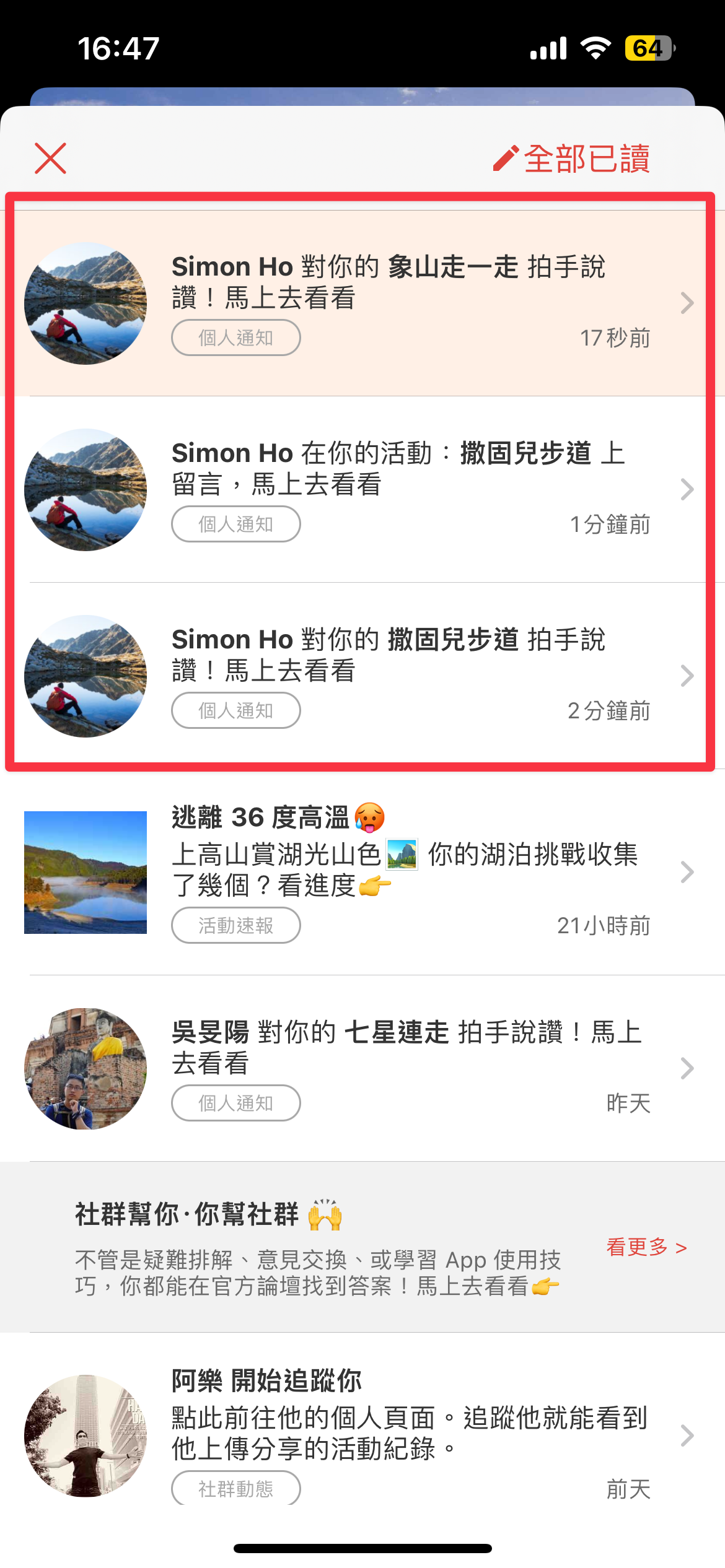Tap 看更多 in the community banner

click(646, 1247)
